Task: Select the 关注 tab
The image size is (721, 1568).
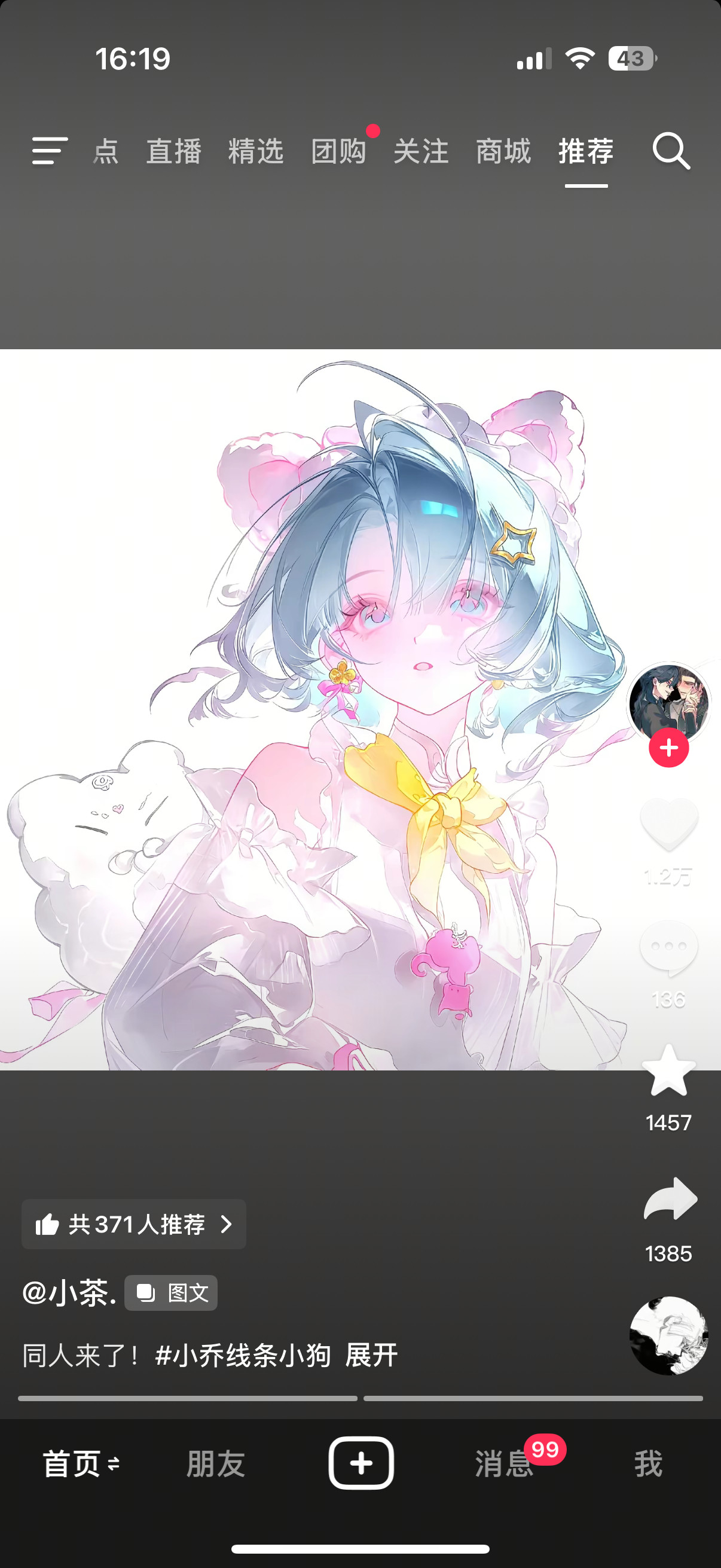Action: 421,151
